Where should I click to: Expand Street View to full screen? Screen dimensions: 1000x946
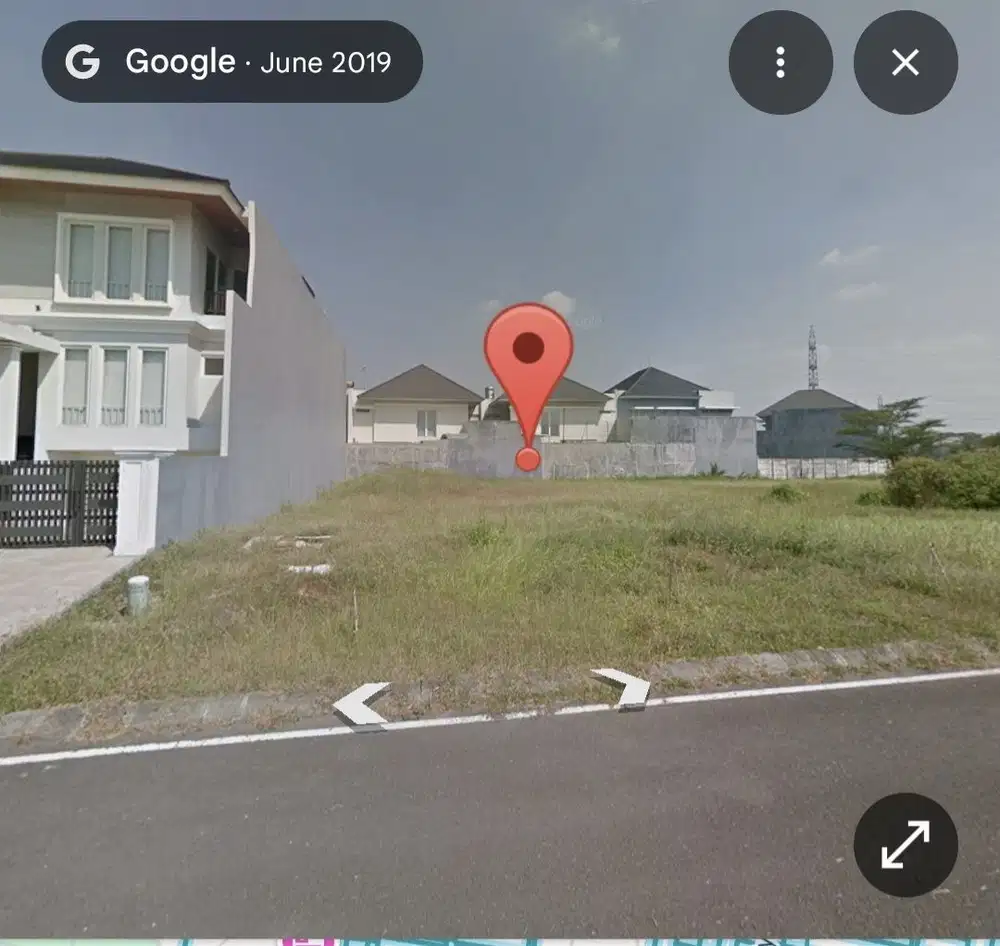pyautogui.click(x=905, y=845)
